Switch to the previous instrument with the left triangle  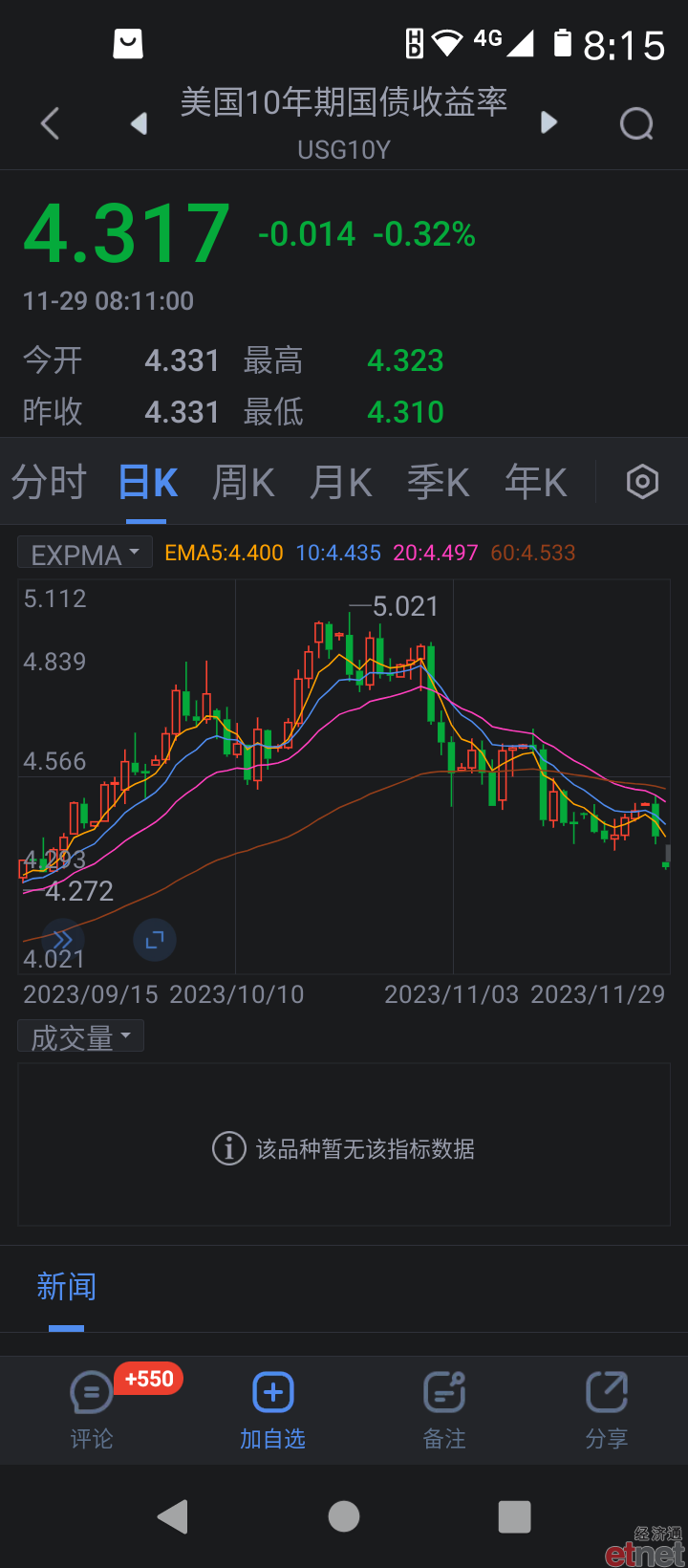tap(140, 123)
